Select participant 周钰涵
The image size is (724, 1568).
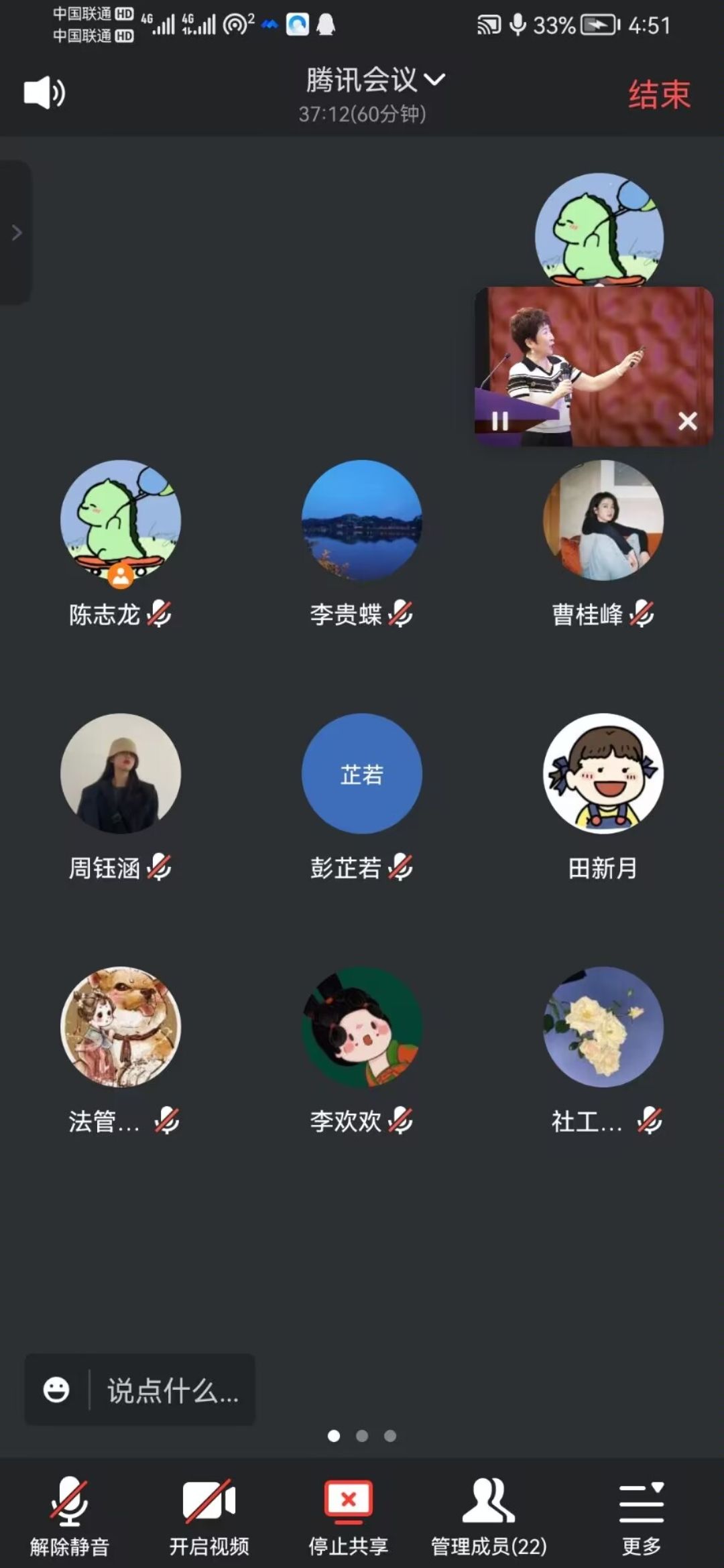[121, 773]
